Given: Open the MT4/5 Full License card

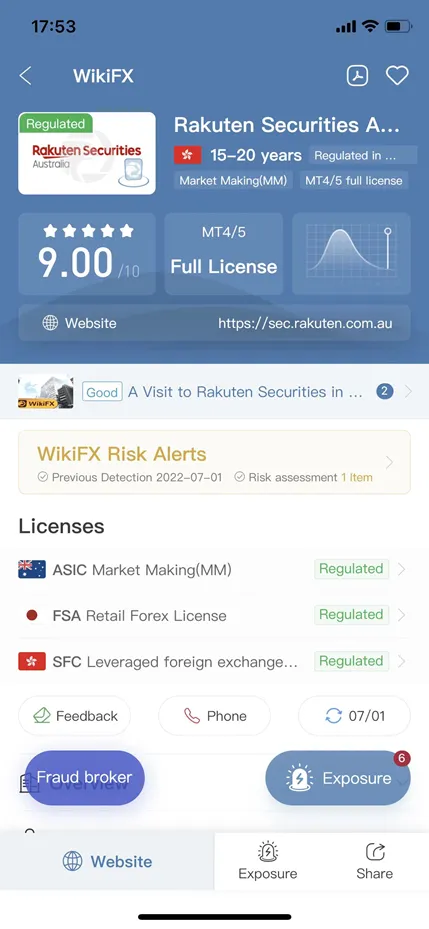Looking at the screenshot, I should click(224, 254).
